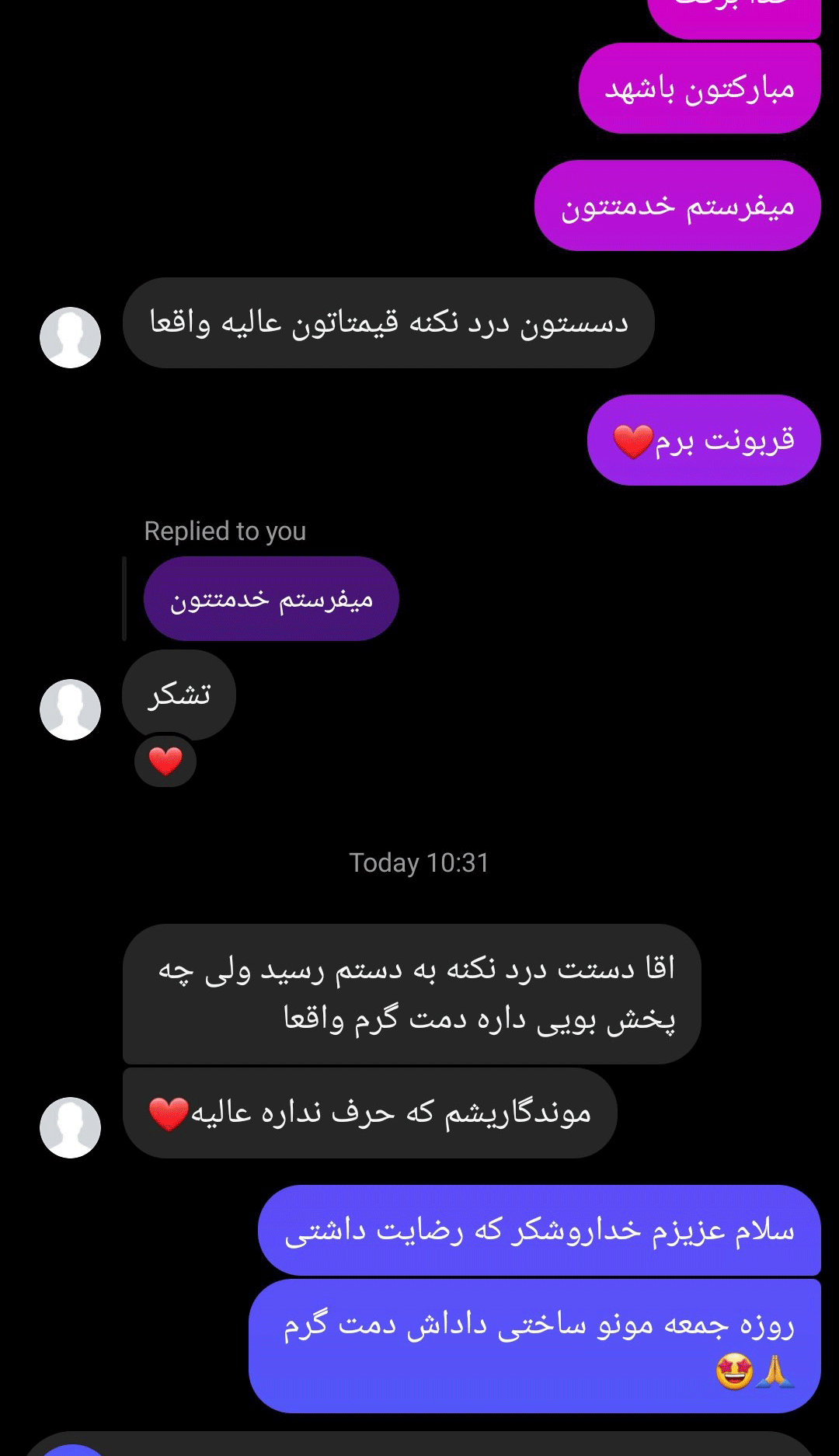The width and height of the screenshot is (839, 1456).
Task: Open the sender's avatar beside the تشکر message
Action: (x=70, y=709)
